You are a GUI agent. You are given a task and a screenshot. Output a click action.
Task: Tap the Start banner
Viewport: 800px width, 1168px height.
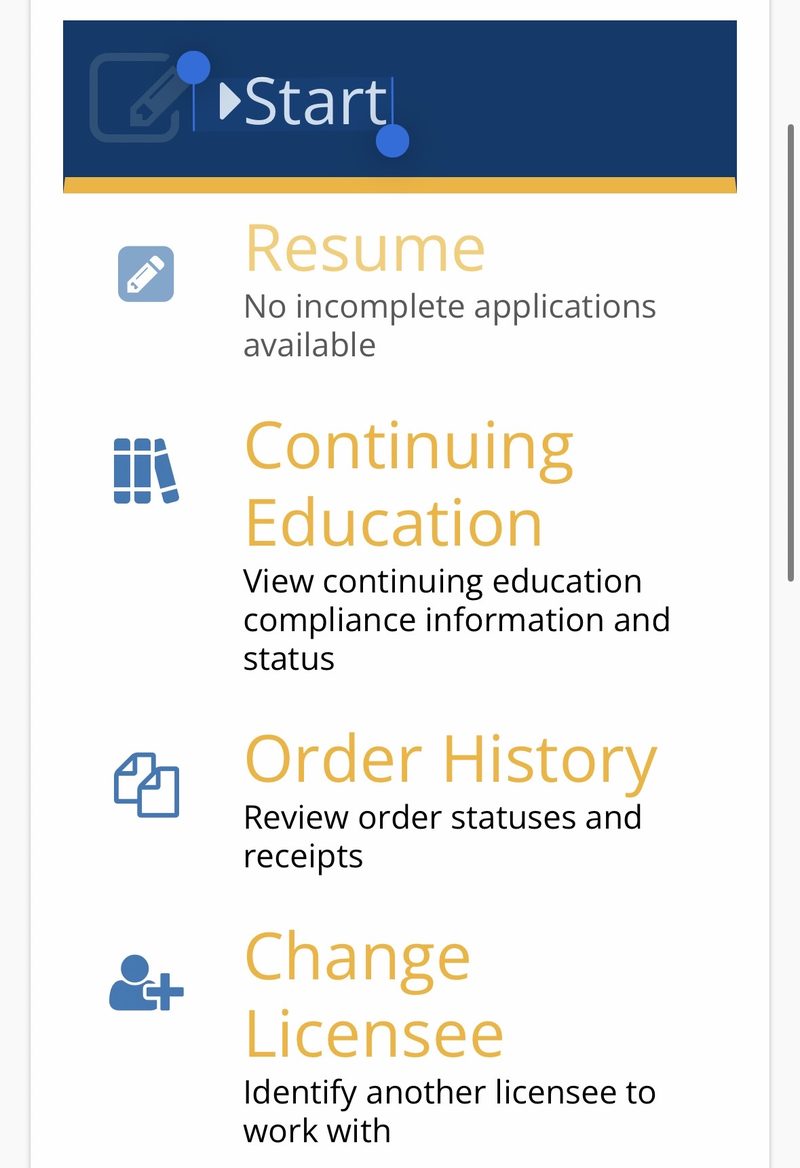399,106
